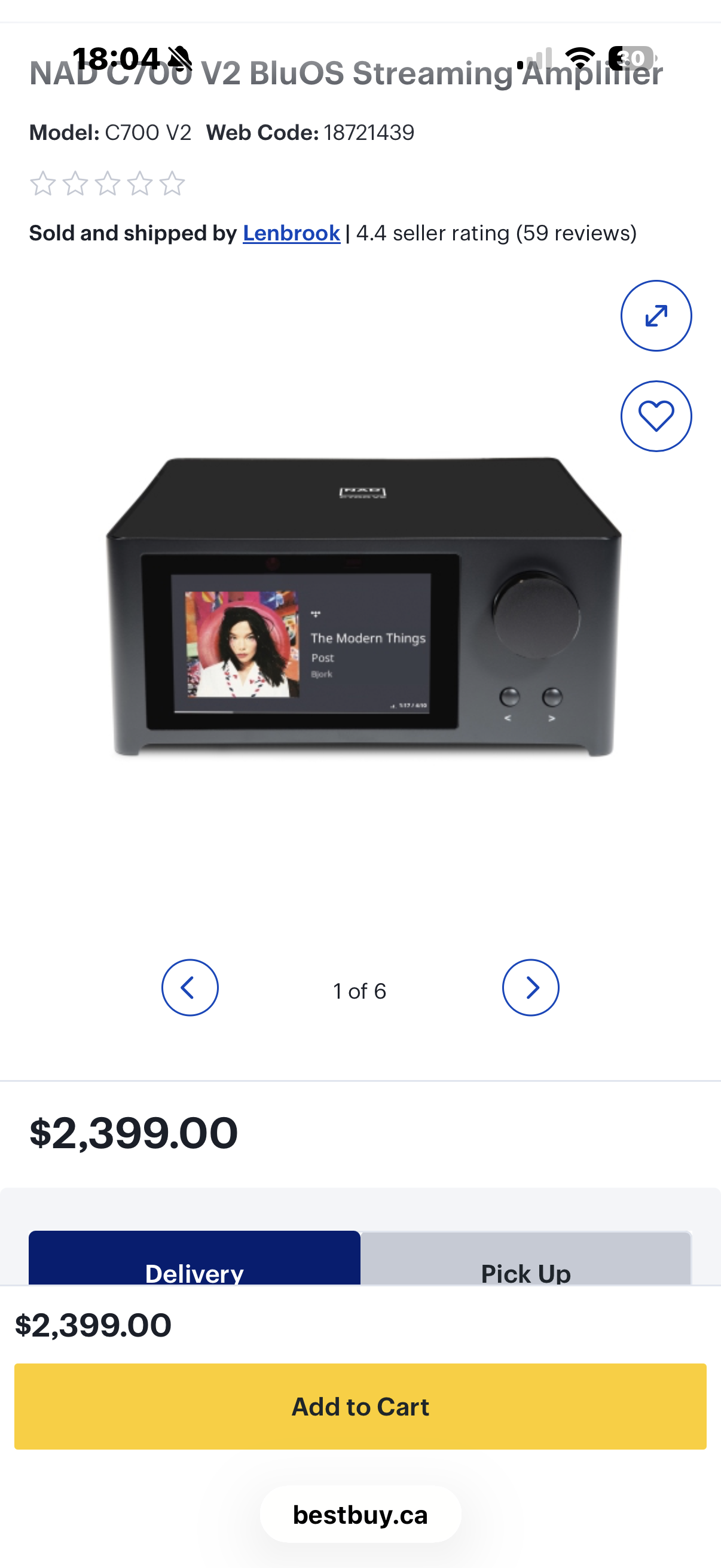The height and width of the screenshot is (1568, 721).
Task: Open the Lenbrook seller link
Action: [x=291, y=233]
